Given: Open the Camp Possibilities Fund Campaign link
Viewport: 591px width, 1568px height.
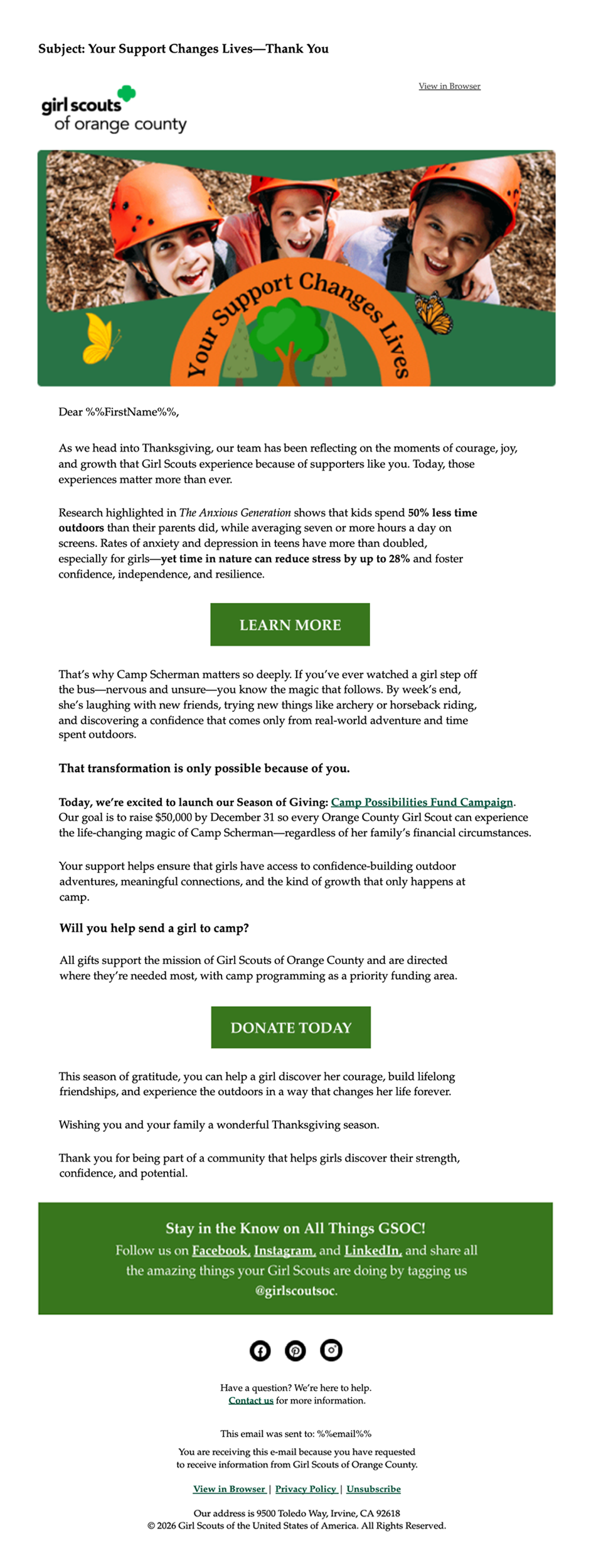Looking at the screenshot, I should coord(422,802).
